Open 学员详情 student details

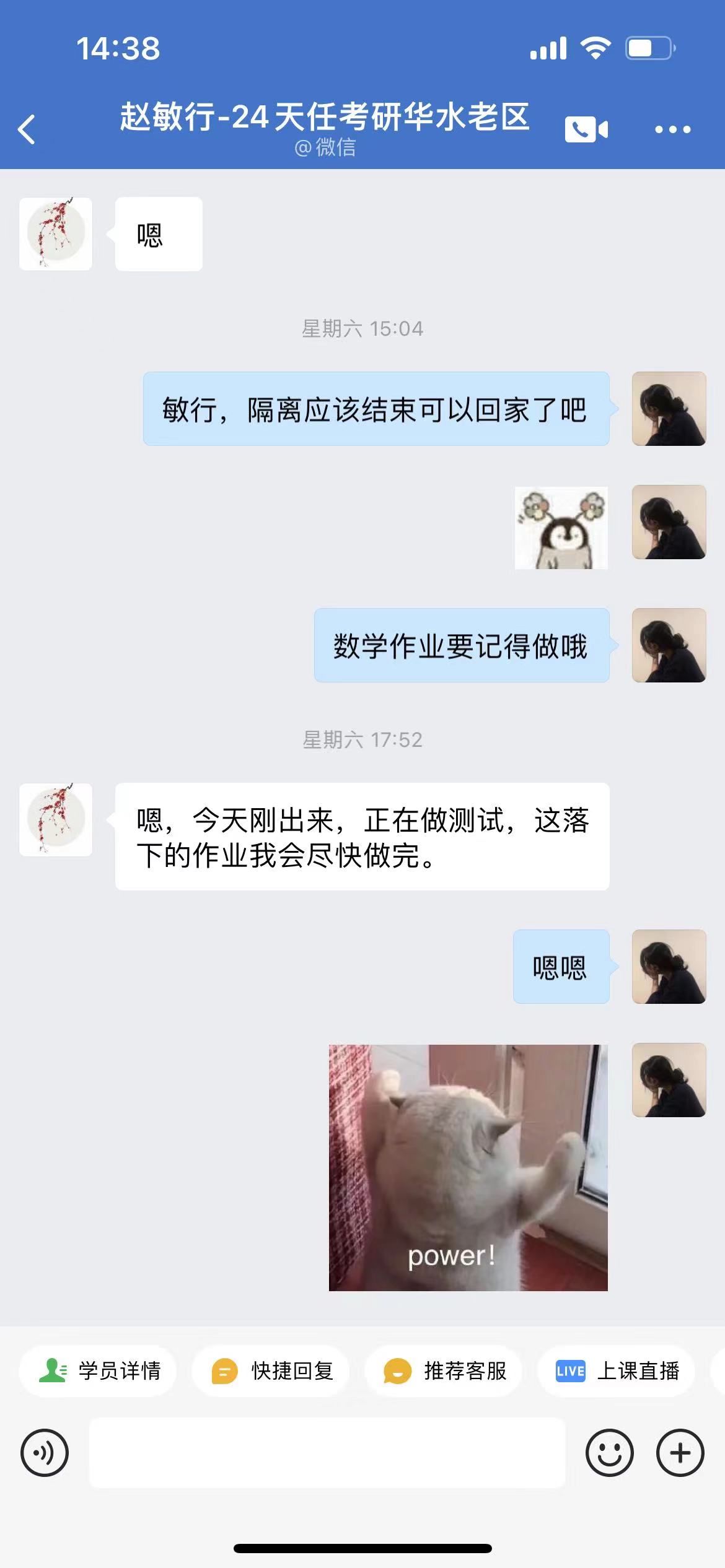click(99, 1370)
